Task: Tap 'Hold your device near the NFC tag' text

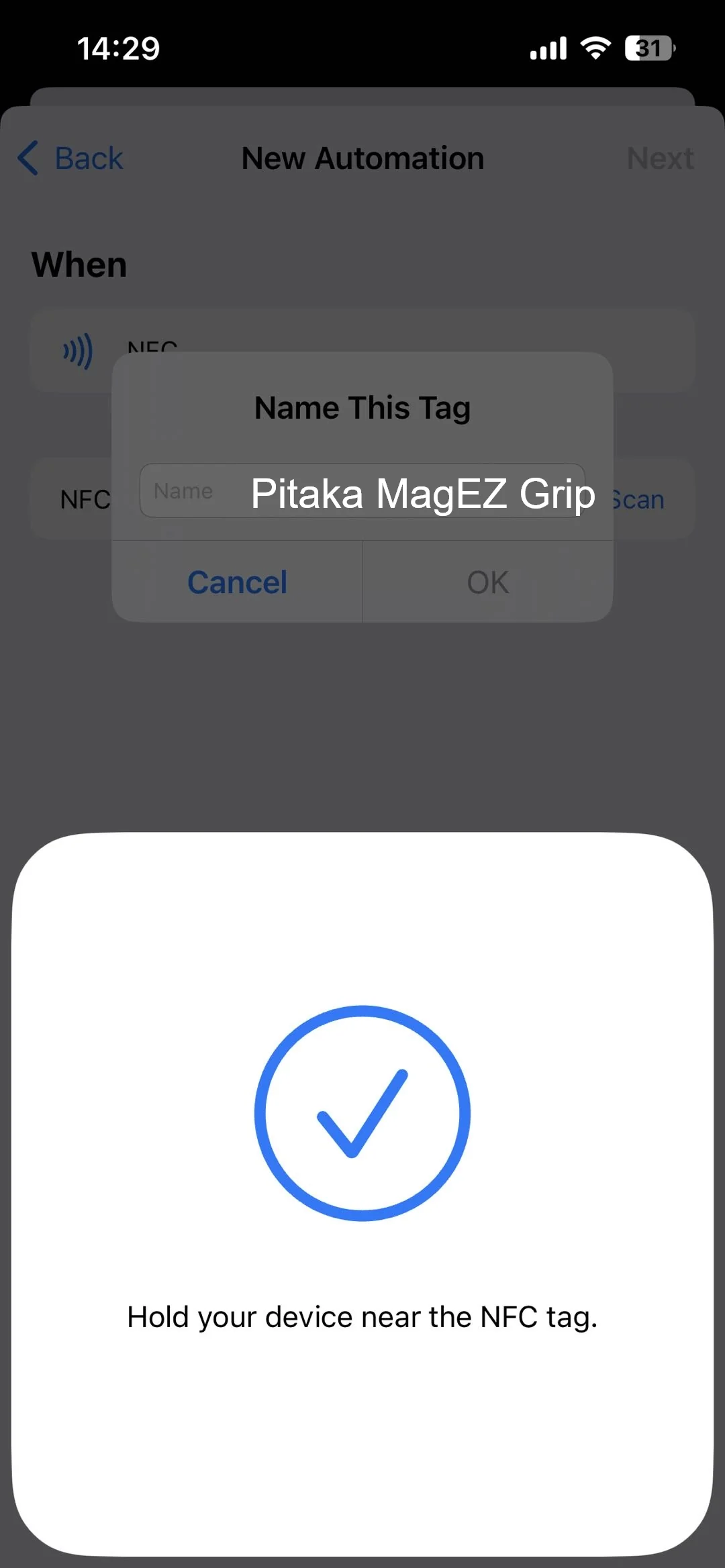Action: point(362,1316)
